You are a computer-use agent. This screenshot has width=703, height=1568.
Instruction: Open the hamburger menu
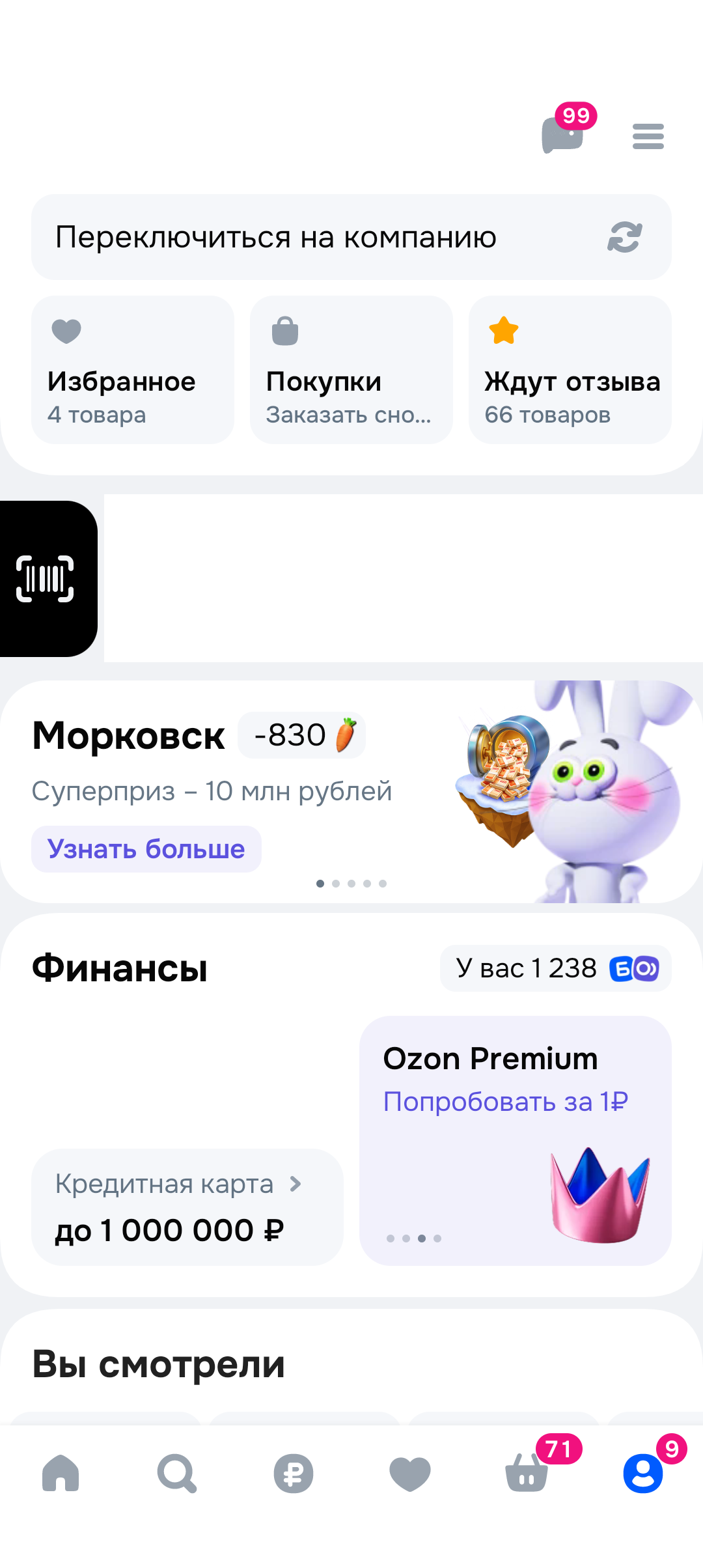click(648, 137)
